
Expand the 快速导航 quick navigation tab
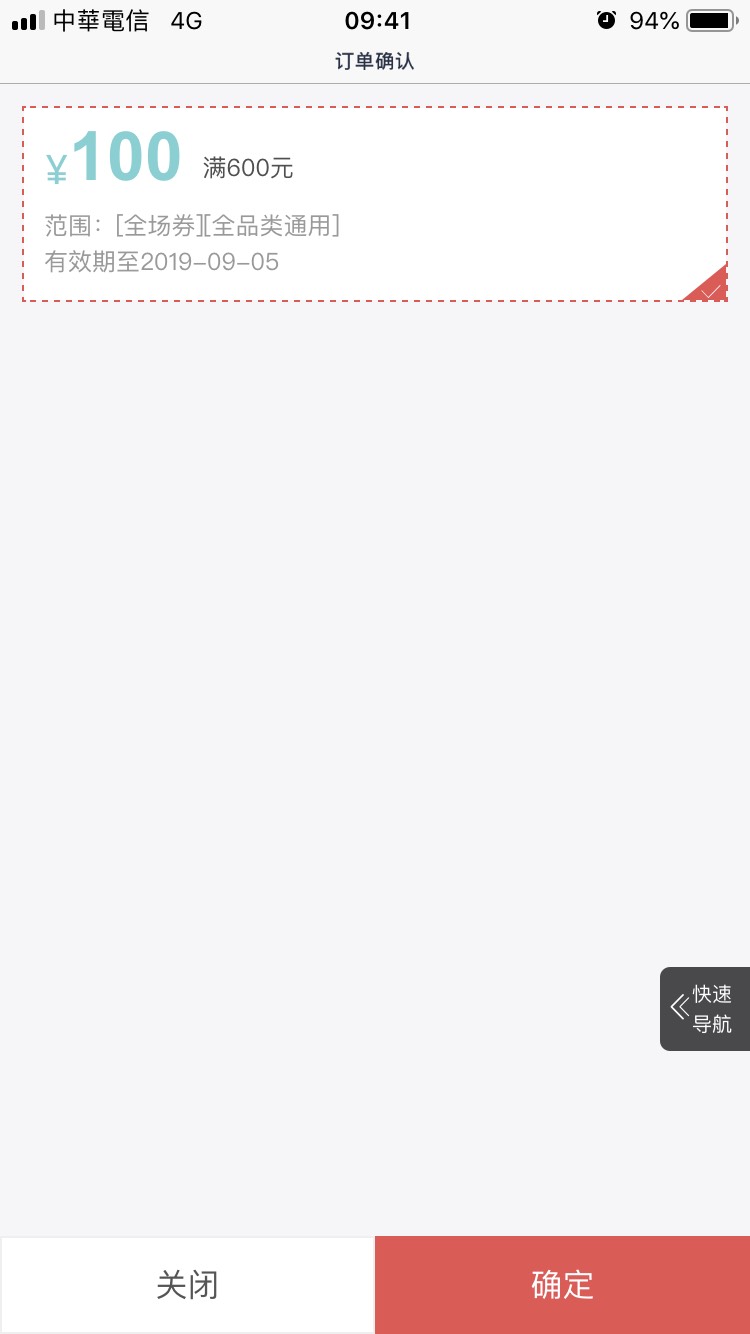pos(705,1009)
